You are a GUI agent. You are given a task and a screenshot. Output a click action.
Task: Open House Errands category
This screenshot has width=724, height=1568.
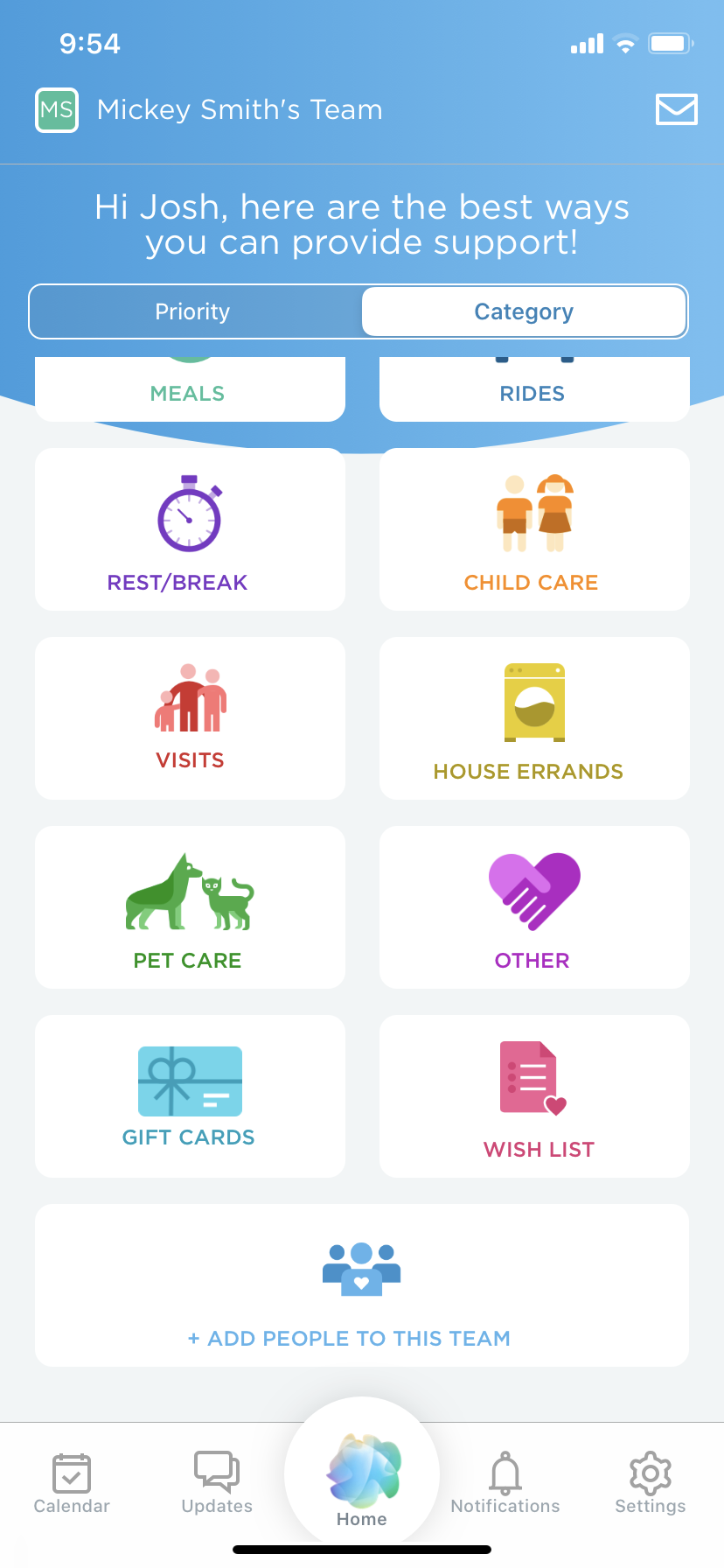point(533,718)
